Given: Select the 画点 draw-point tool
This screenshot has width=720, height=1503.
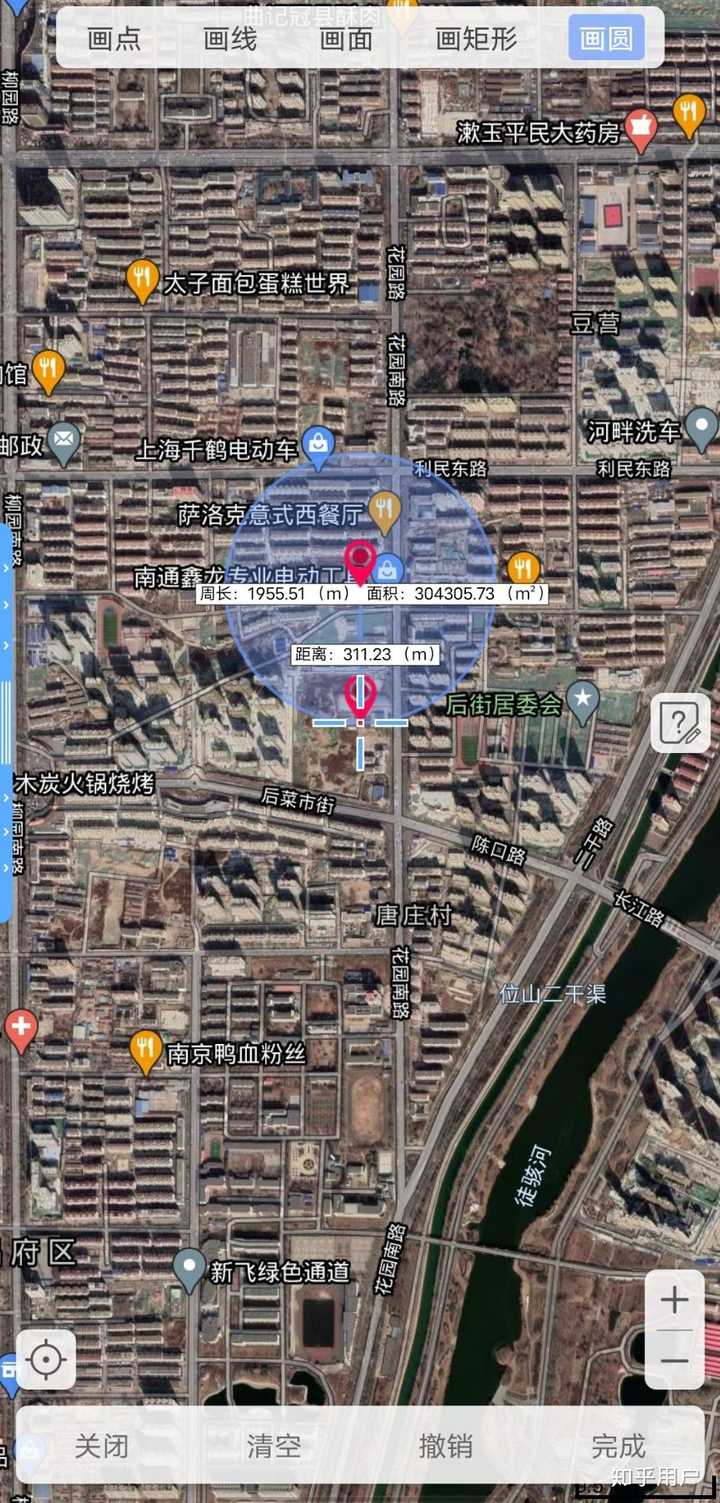Looking at the screenshot, I should (114, 39).
